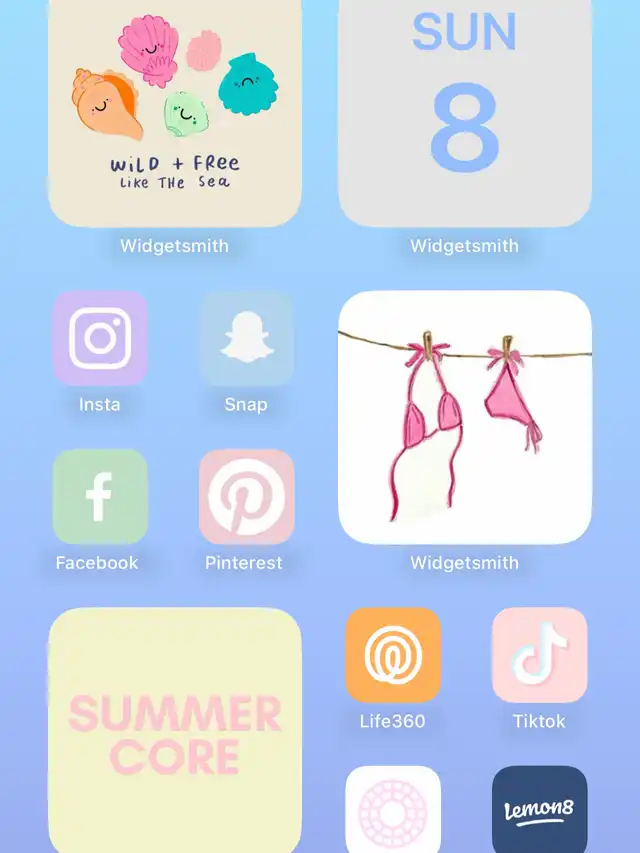Screen dimensions: 640x853
Task: Open the Insta app
Action: 100,339
